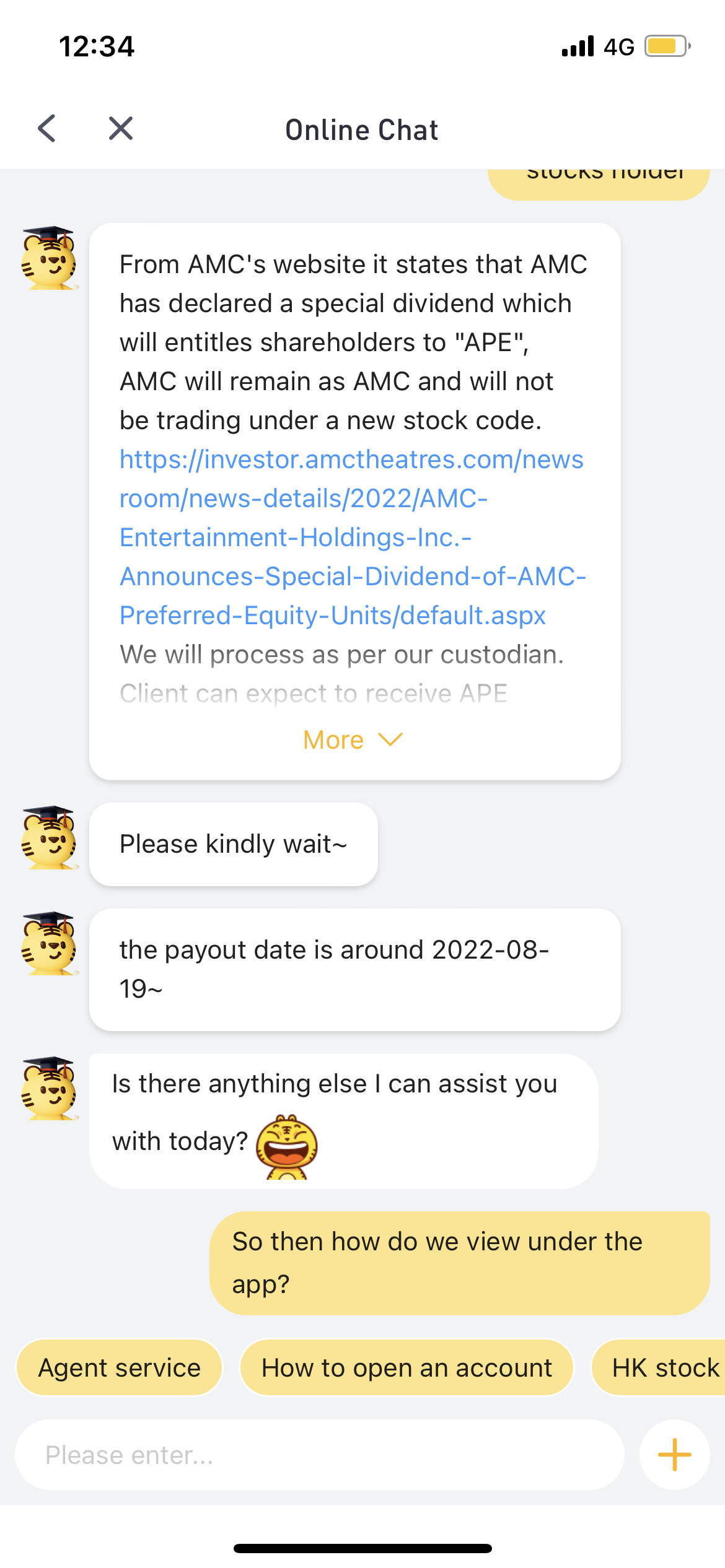Viewport: 725px width, 1568px height.
Task: Open attachment options with the plus button
Action: click(674, 1455)
